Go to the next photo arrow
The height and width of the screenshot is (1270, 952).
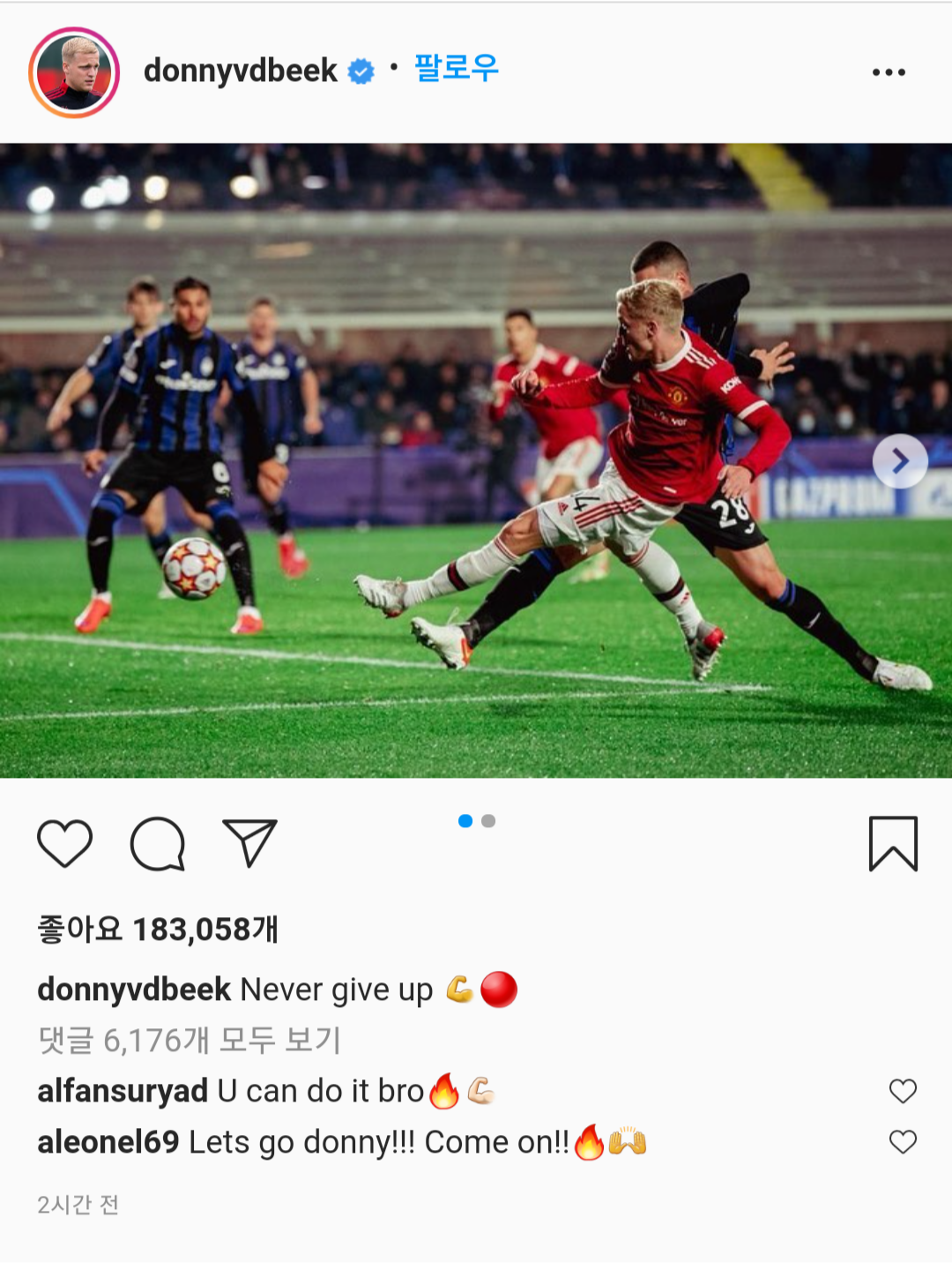(x=899, y=460)
